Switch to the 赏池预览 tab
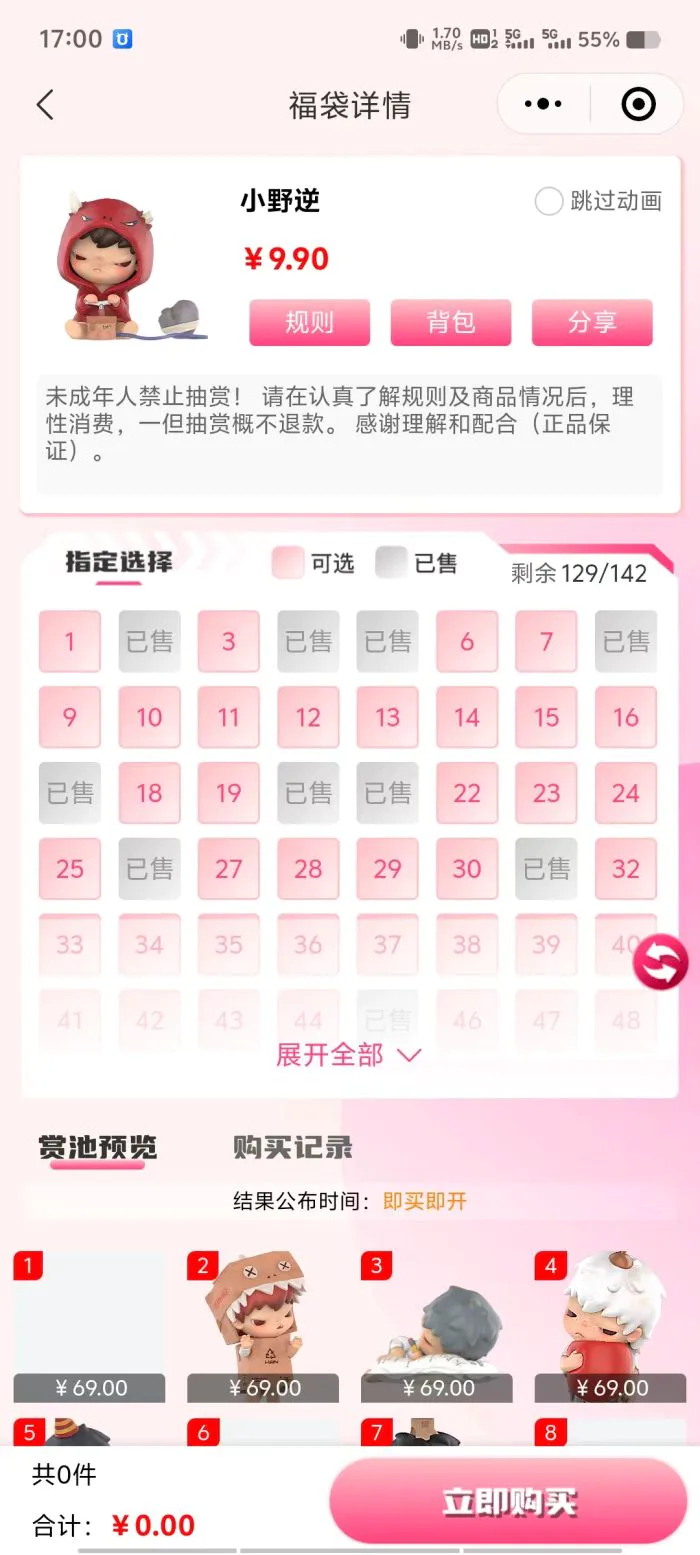This screenshot has width=700, height=1555. tap(98, 1147)
